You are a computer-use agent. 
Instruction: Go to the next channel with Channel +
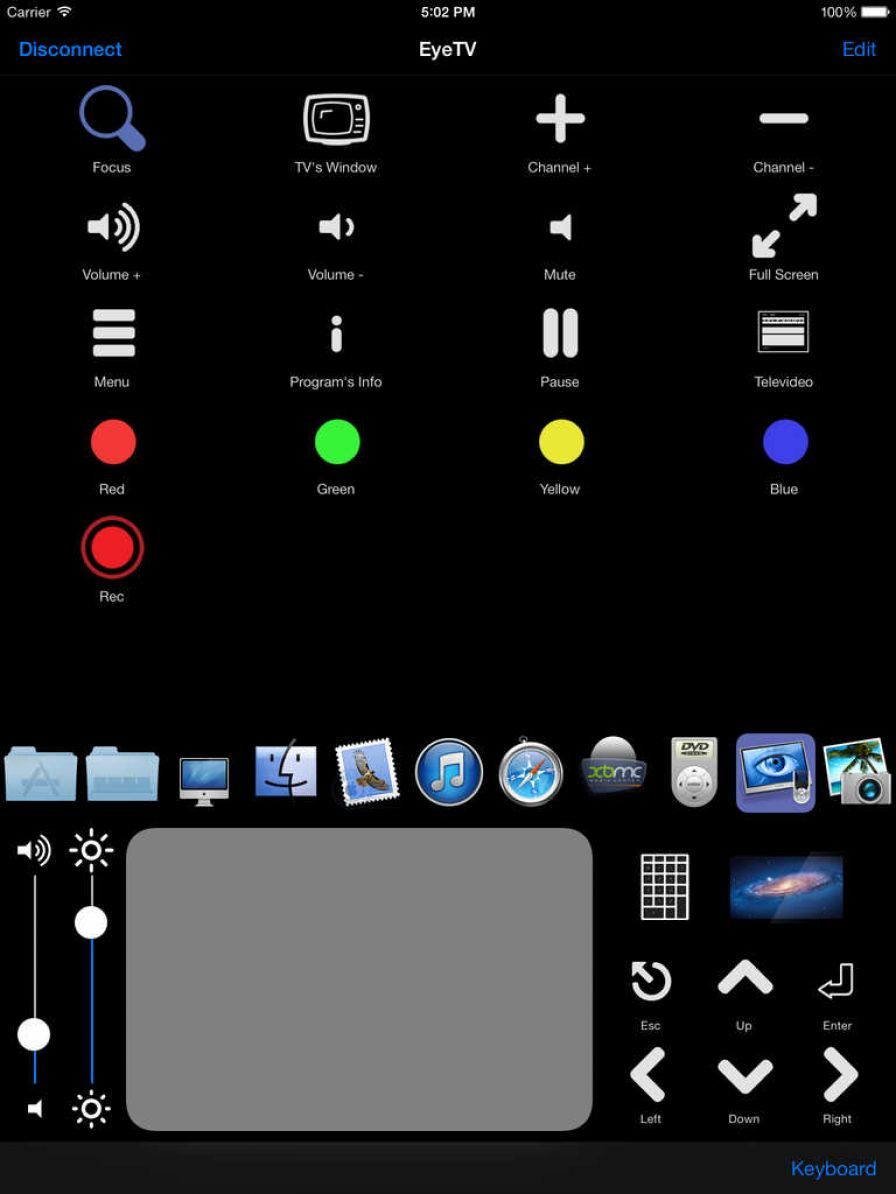point(559,120)
